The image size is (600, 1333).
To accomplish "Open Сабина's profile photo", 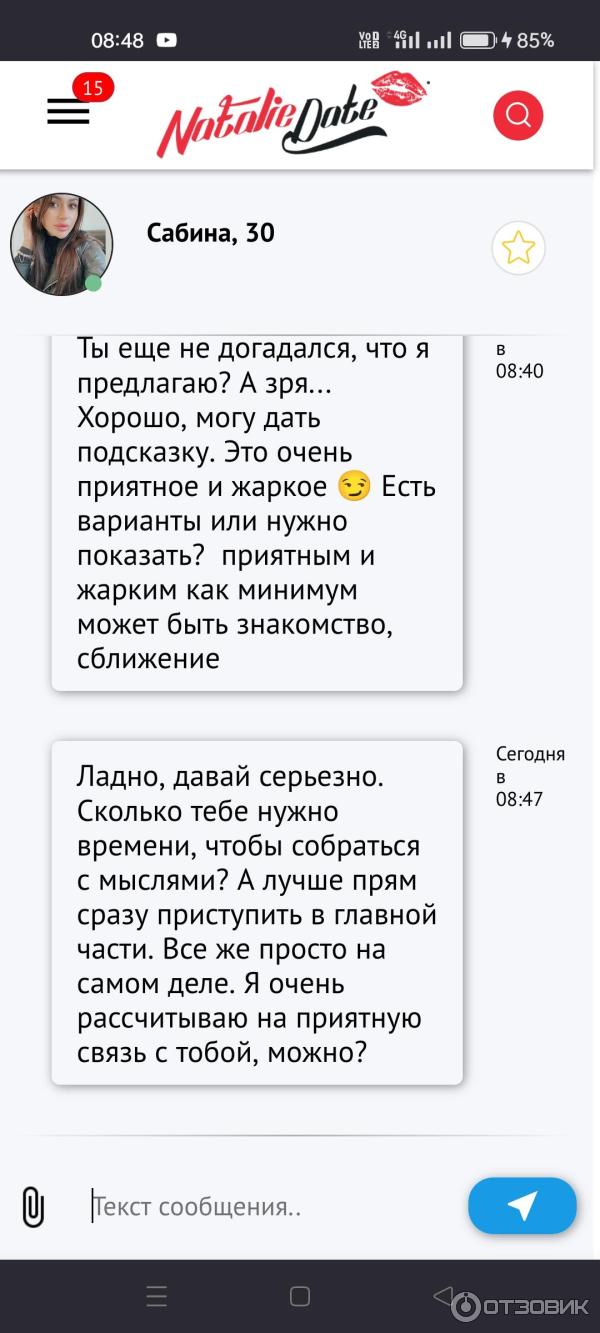I will [x=61, y=244].
